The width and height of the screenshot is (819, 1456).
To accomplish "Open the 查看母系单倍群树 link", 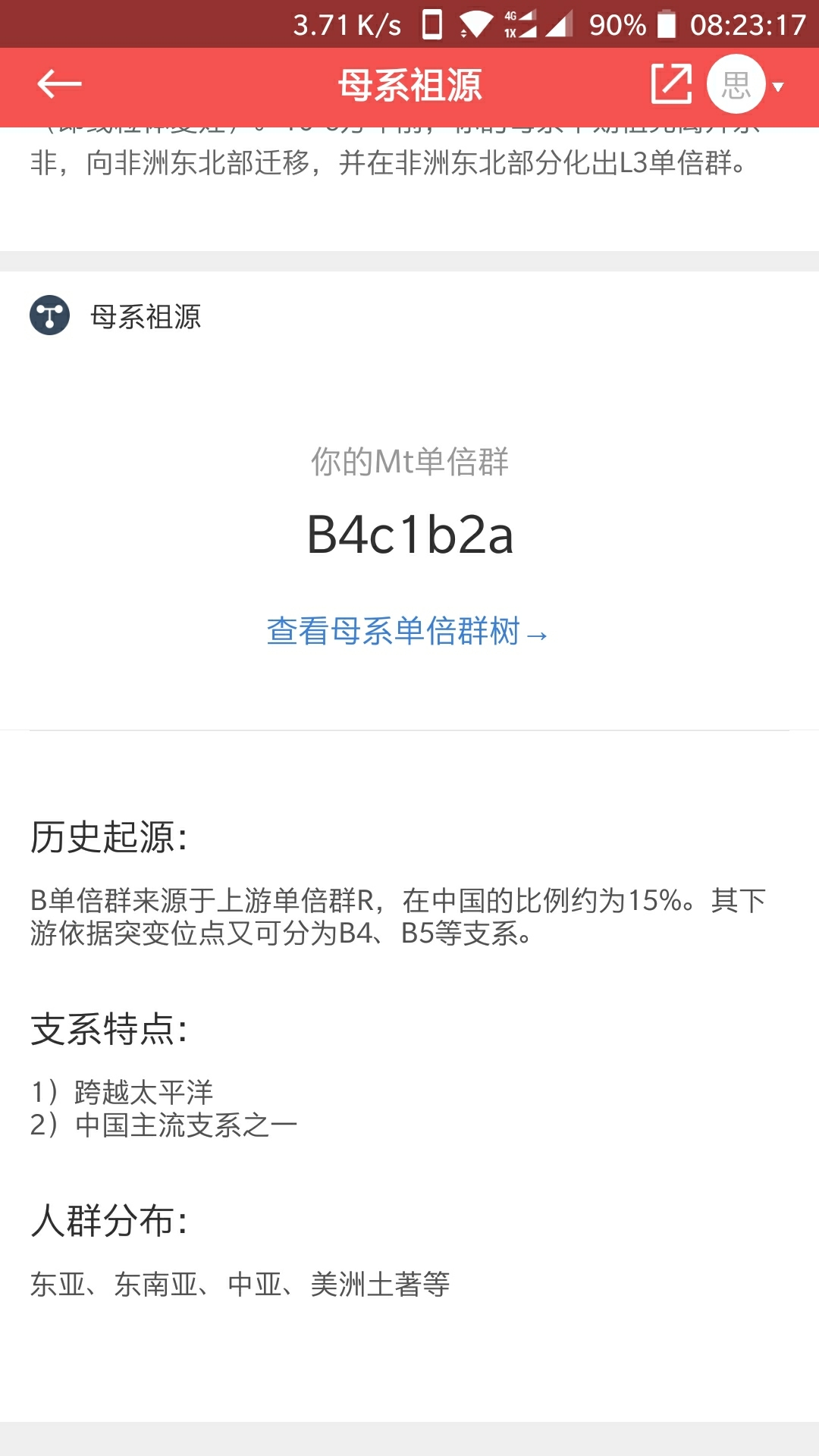I will coord(407,632).
